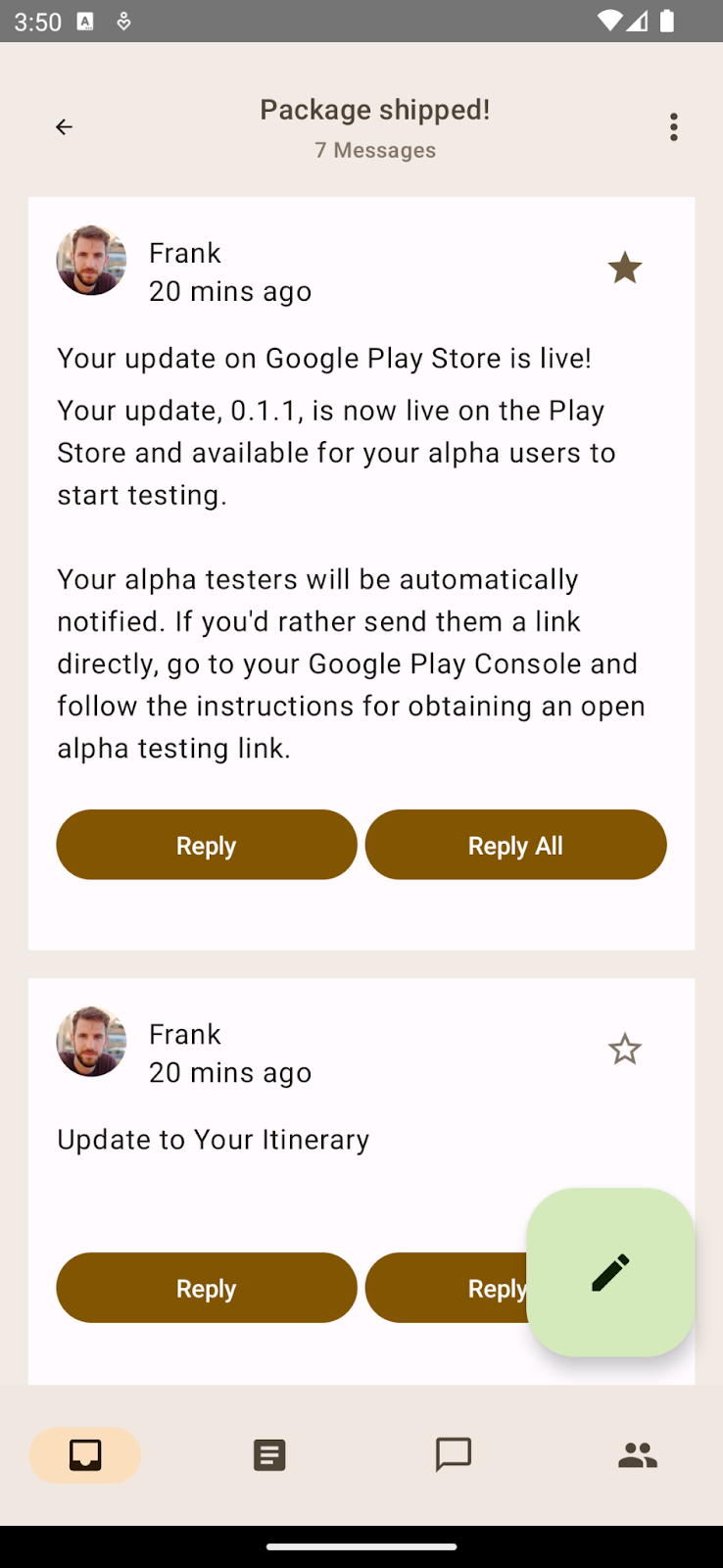Reply to the Update to Your Itinerary message
This screenshot has width=723, height=1568.
pos(207,1288)
